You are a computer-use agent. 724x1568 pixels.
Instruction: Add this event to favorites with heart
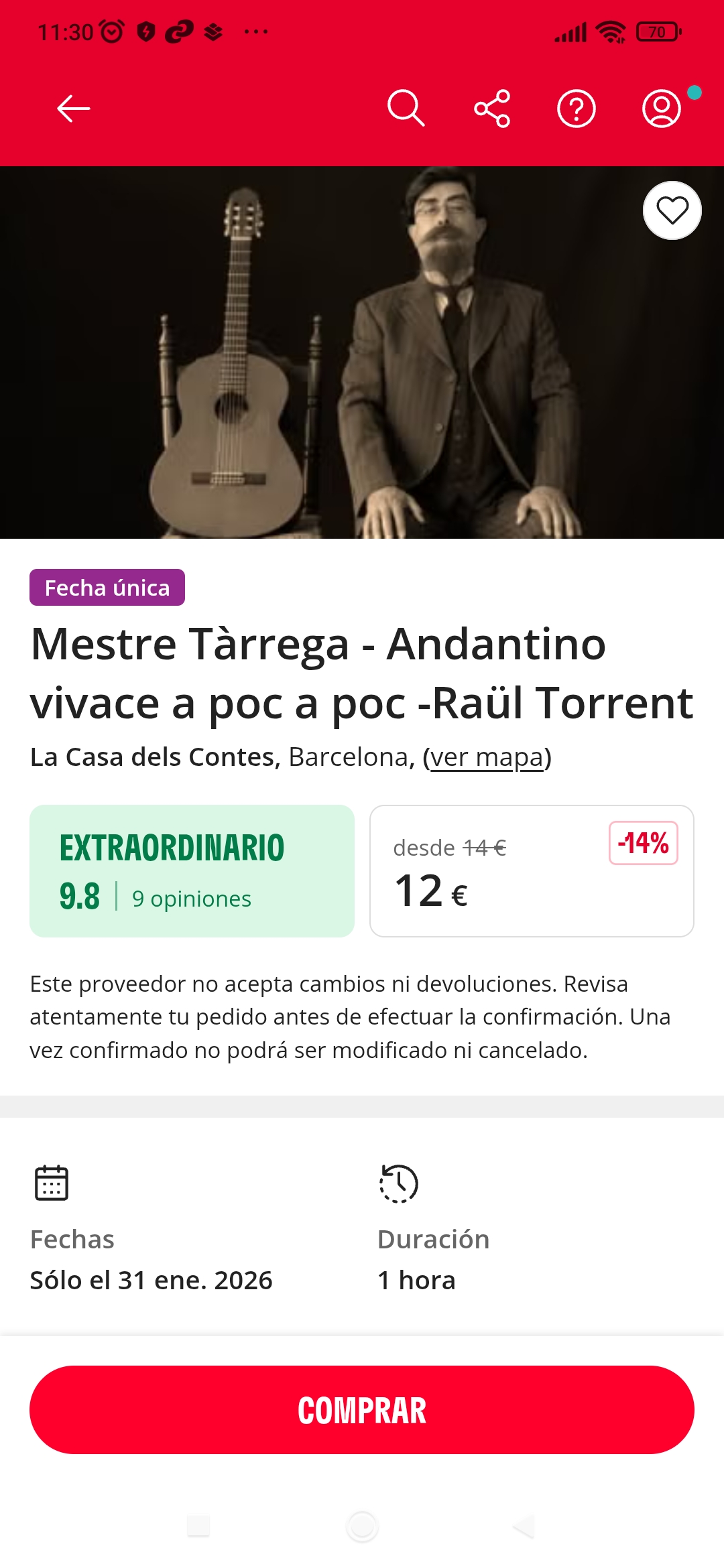(672, 210)
